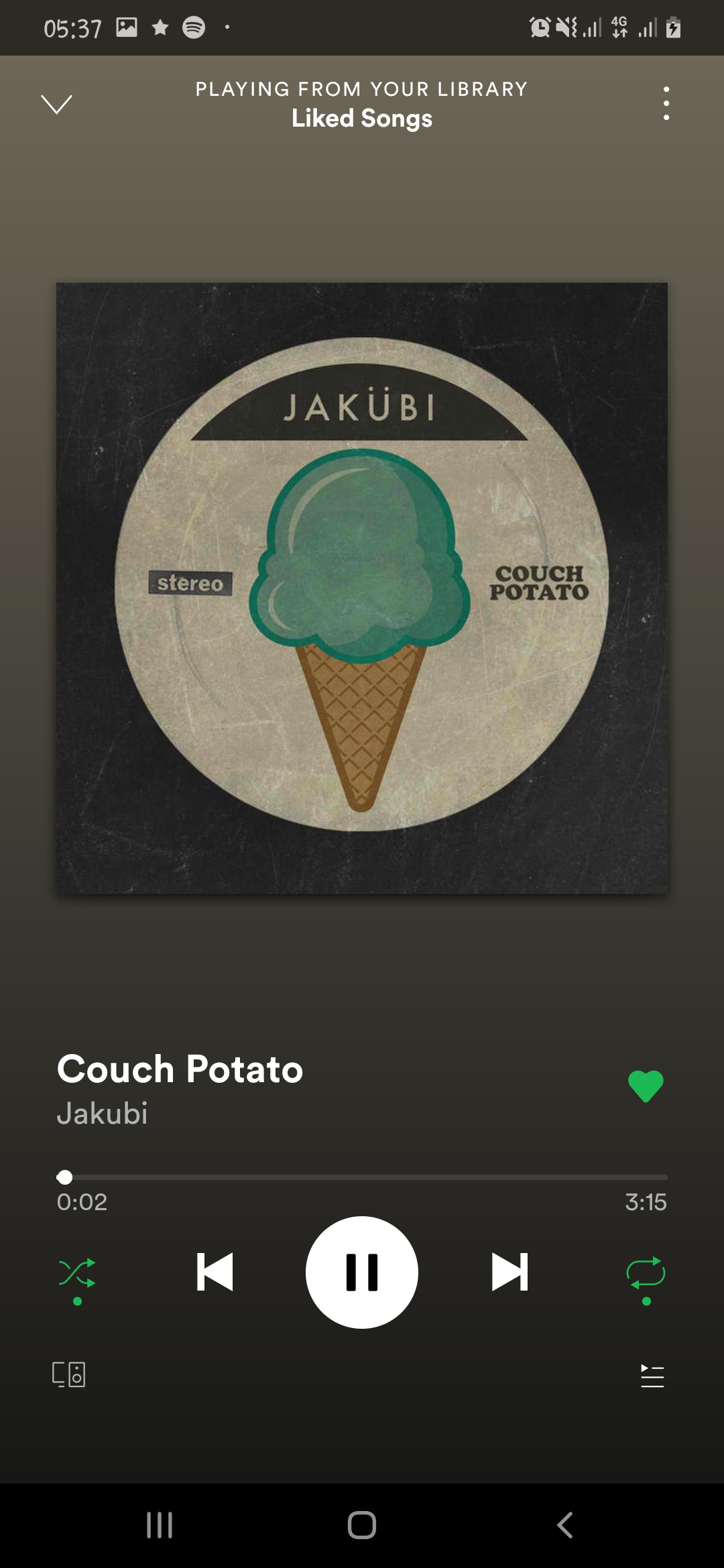Viewport: 724px width, 1568px height.
Task: Open the artist Jakubi
Action: [102, 1113]
